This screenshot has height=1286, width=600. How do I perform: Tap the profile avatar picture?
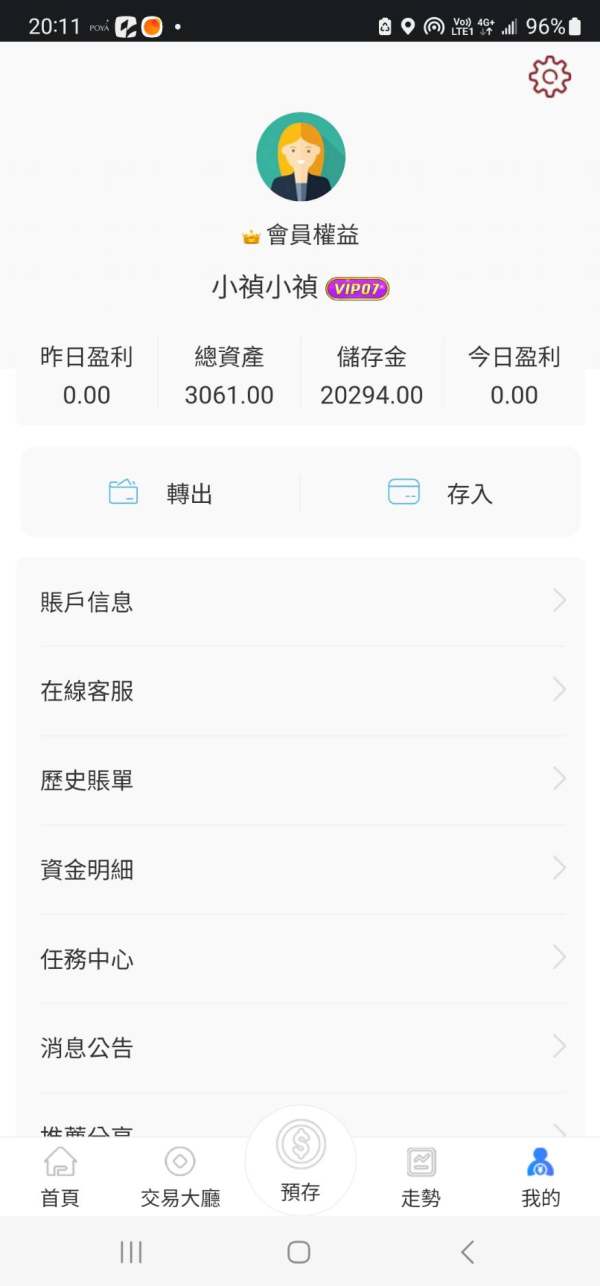click(x=300, y=157)
